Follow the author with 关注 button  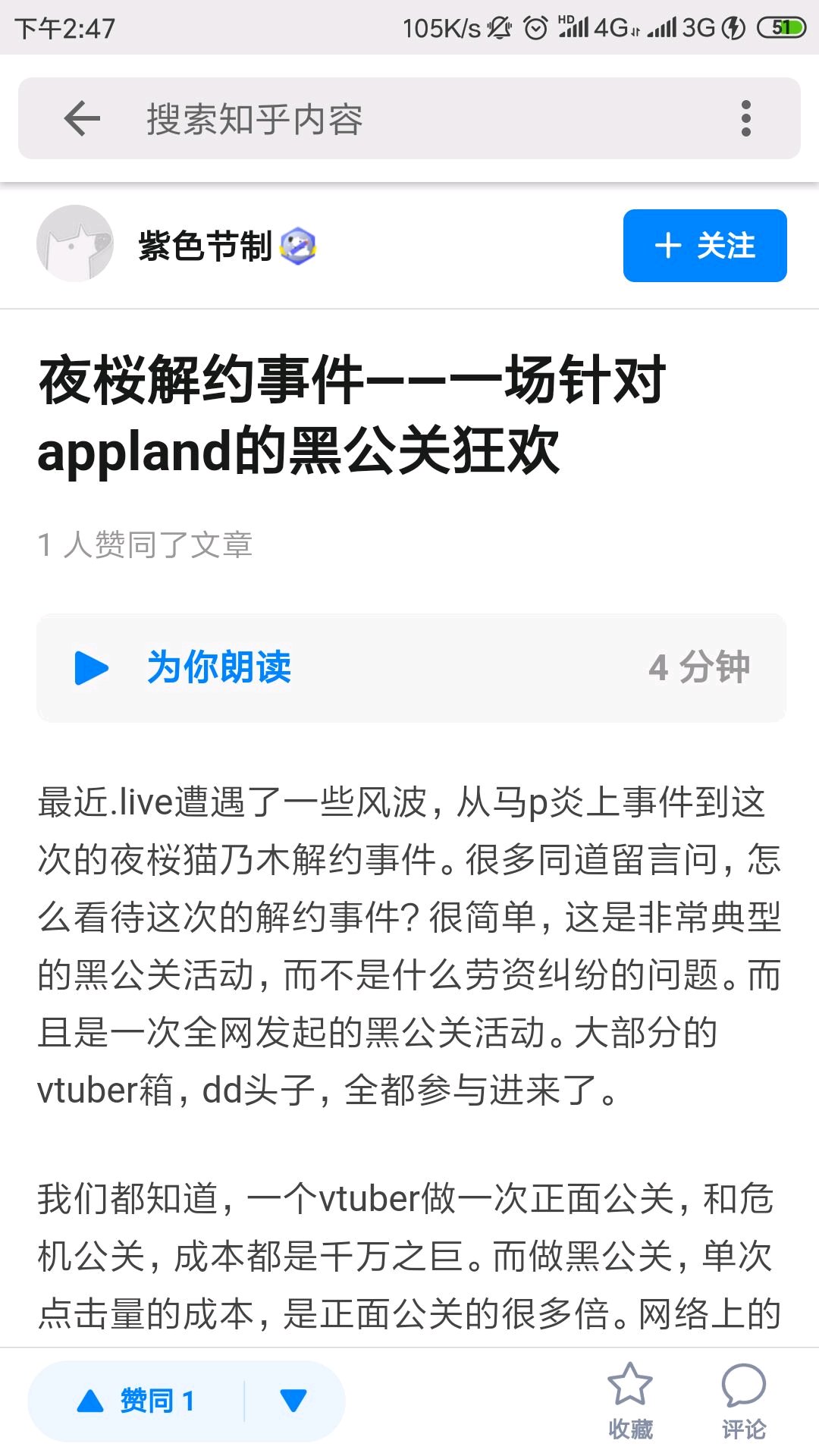(x=704, y=246)
